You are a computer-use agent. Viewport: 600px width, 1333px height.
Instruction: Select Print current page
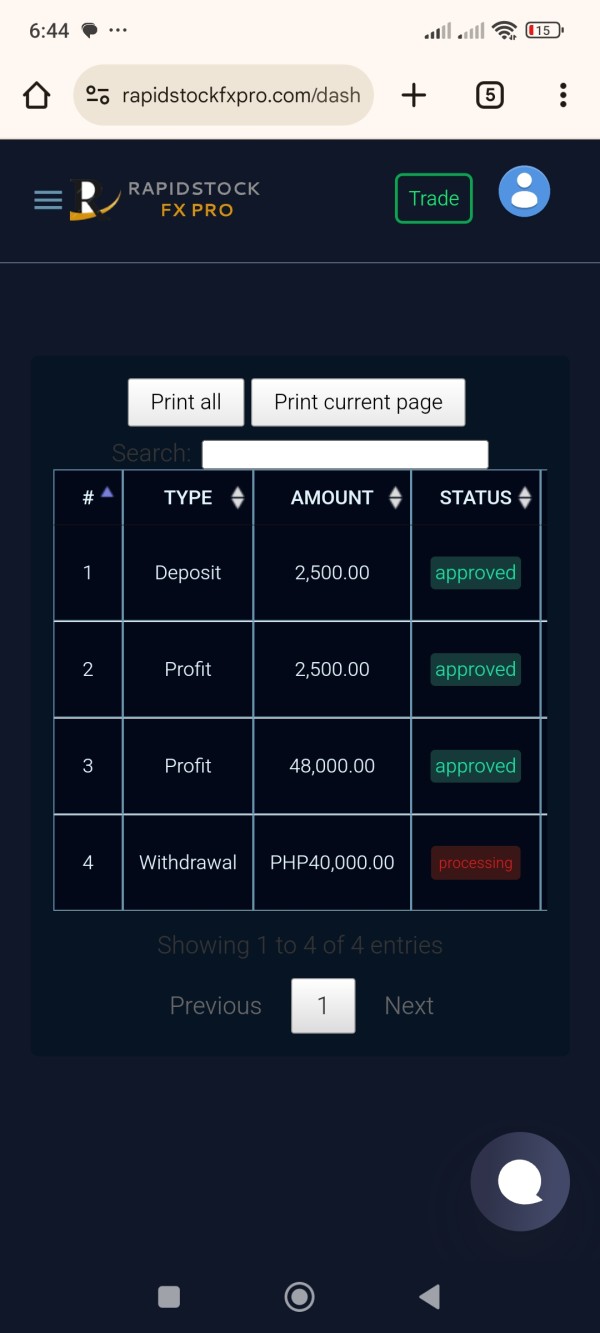pyautogui.click(x=358, y=402)
